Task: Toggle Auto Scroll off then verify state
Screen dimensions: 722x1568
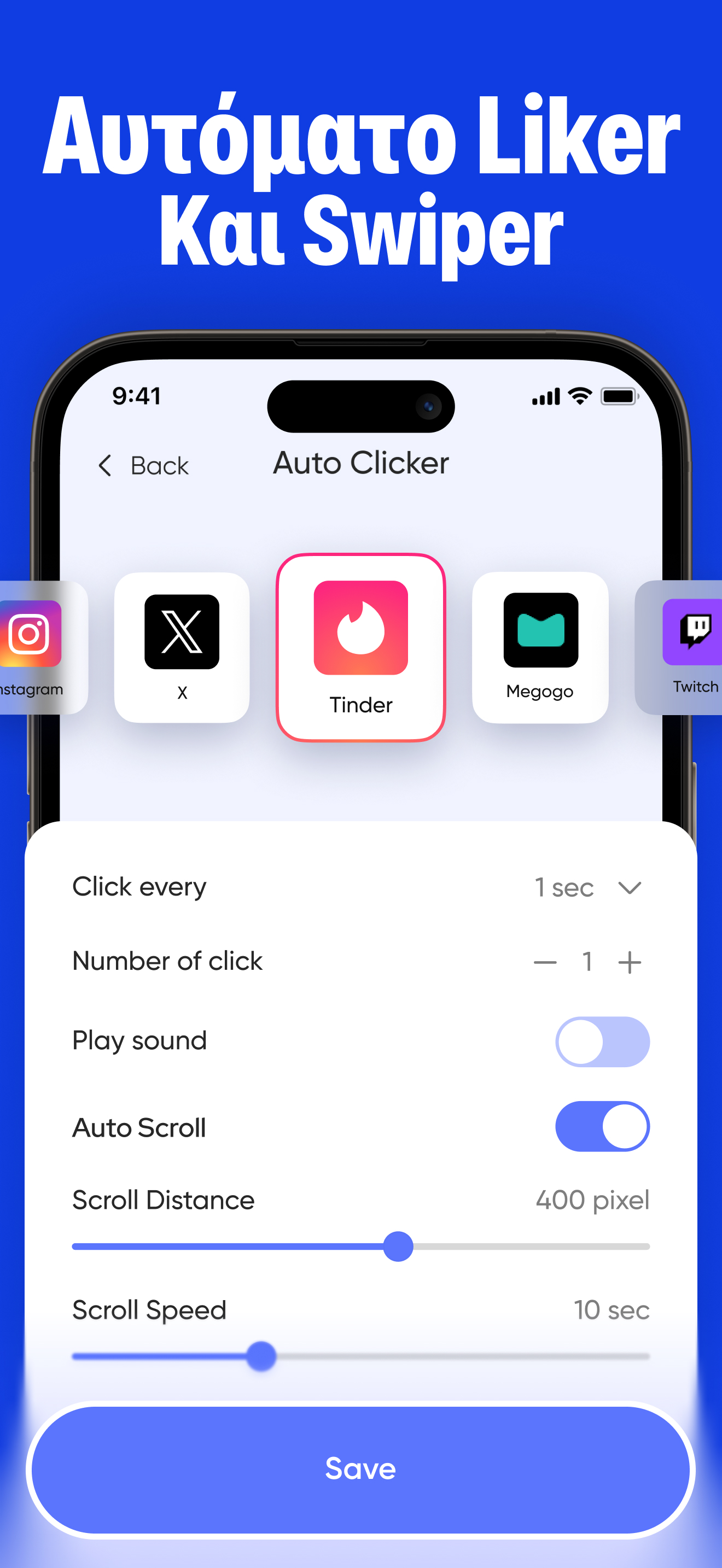Action: click(x=602, y=1127)
